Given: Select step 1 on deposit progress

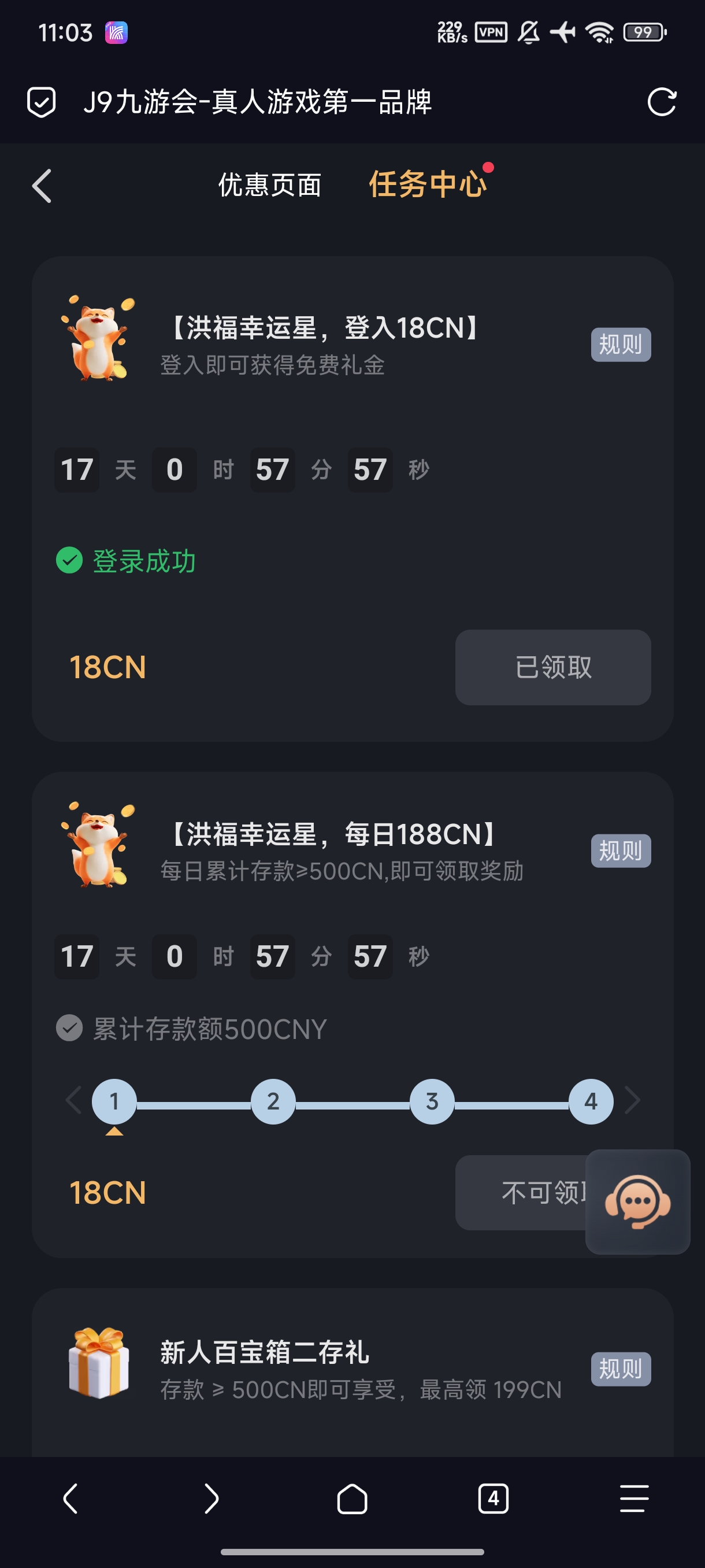Looking at the screenshot, I should [x=114, y=1101].
